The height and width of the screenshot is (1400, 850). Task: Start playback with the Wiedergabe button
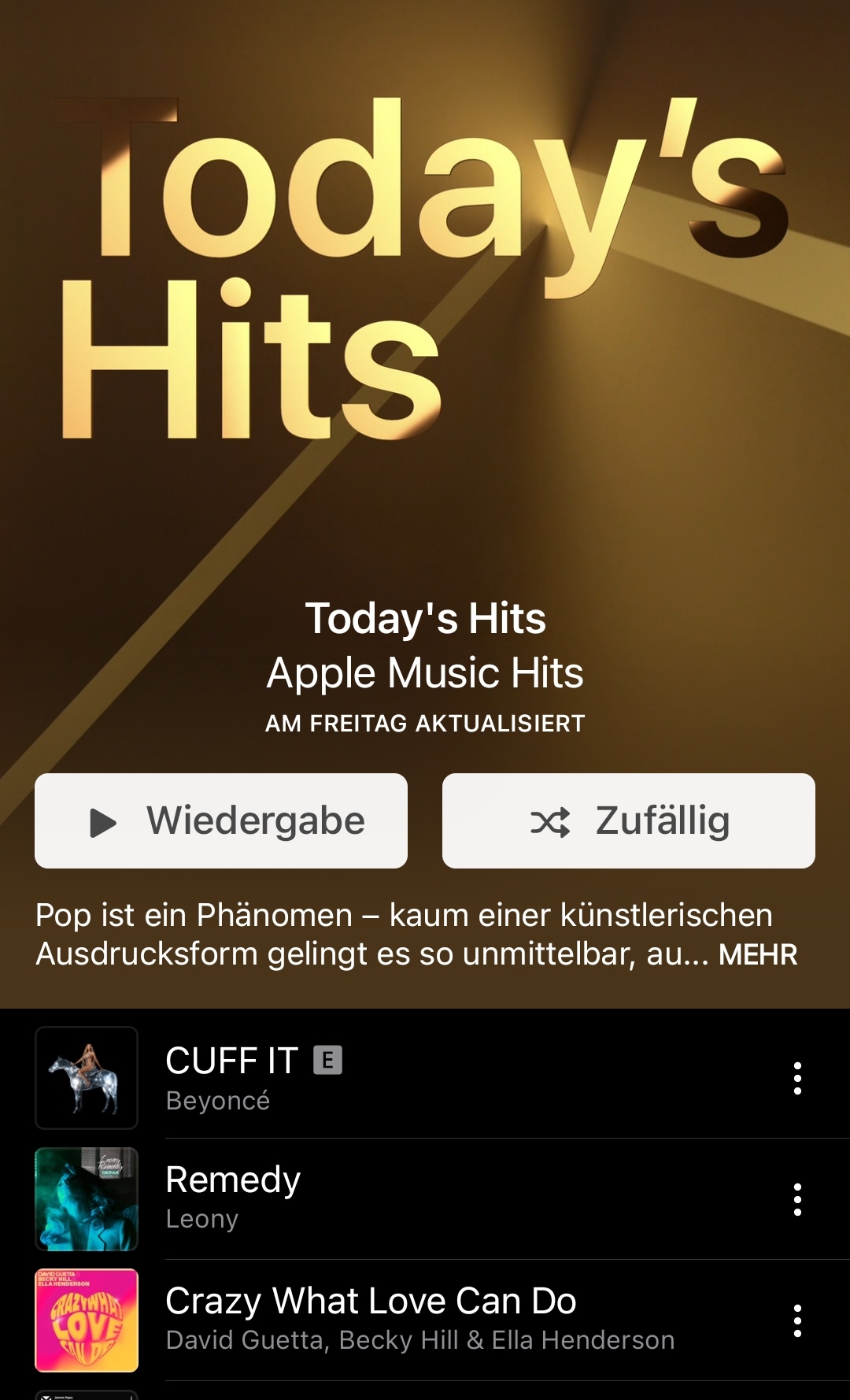point(221,820)
